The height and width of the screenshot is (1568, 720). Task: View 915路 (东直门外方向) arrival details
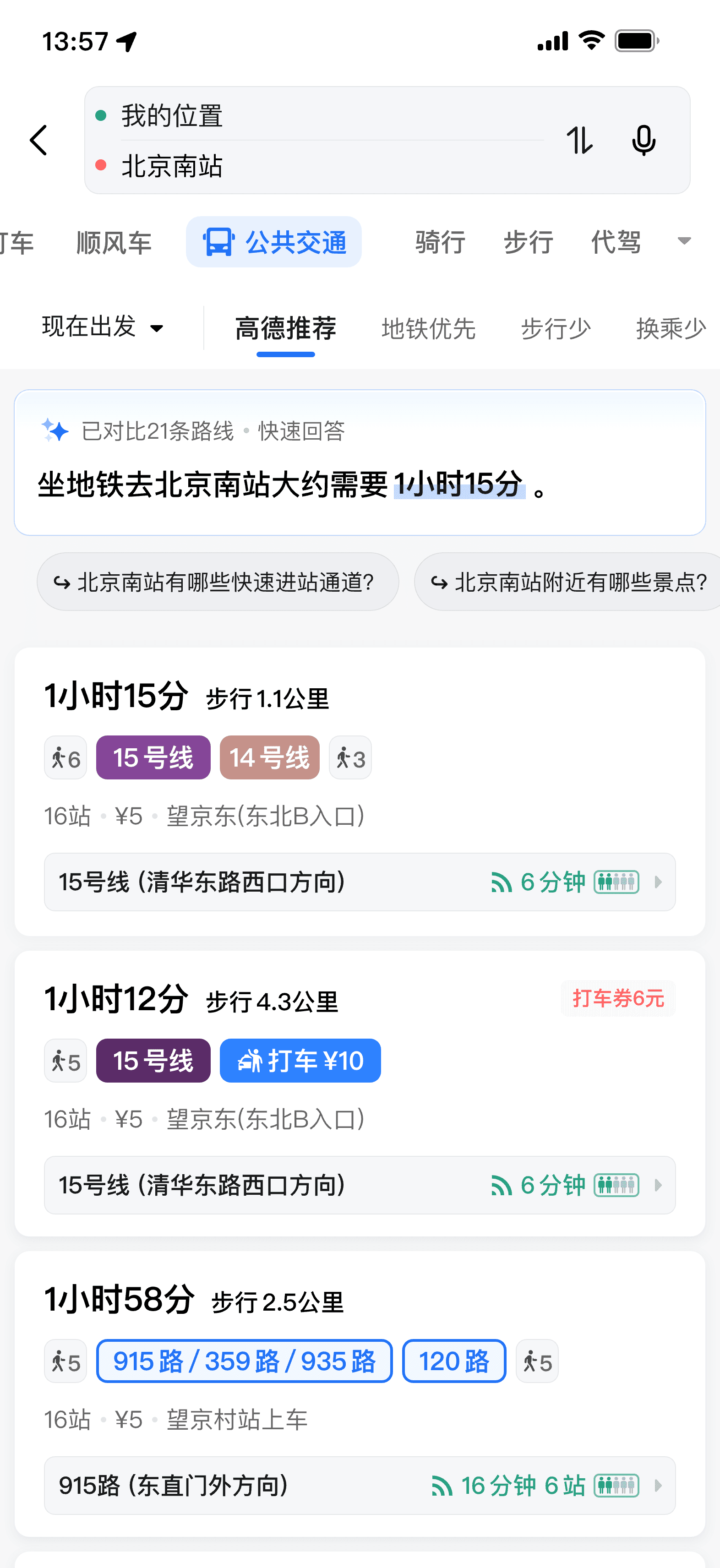pyautogui.click(x=360, y=1486)
